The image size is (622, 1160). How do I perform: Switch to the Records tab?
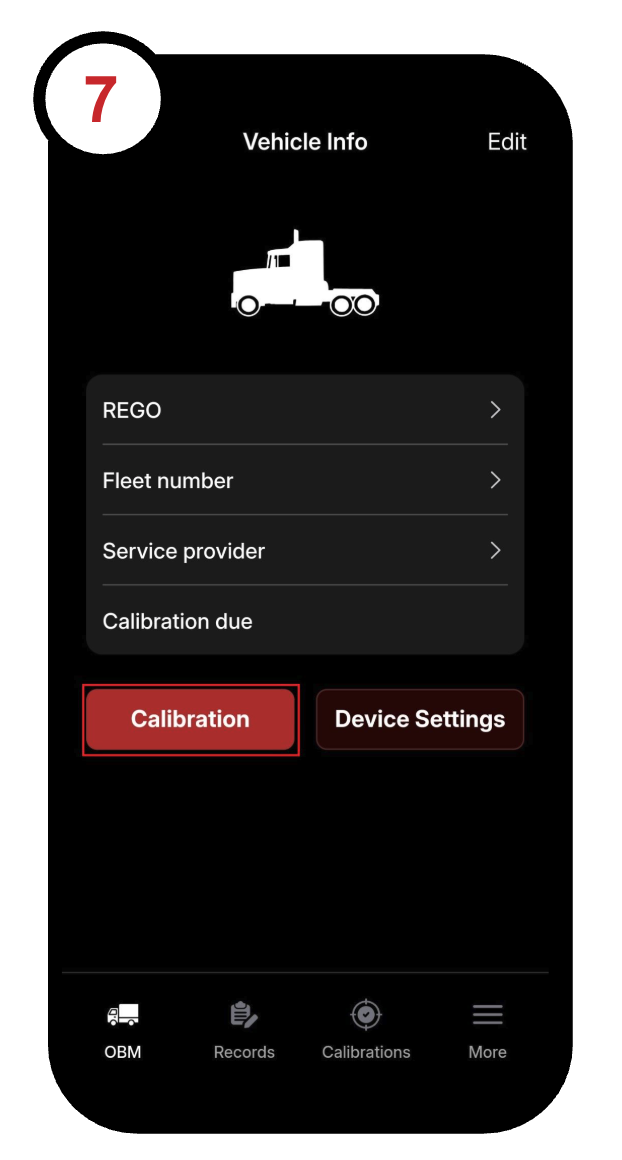pyautogui.click(x=244, y=1030)
